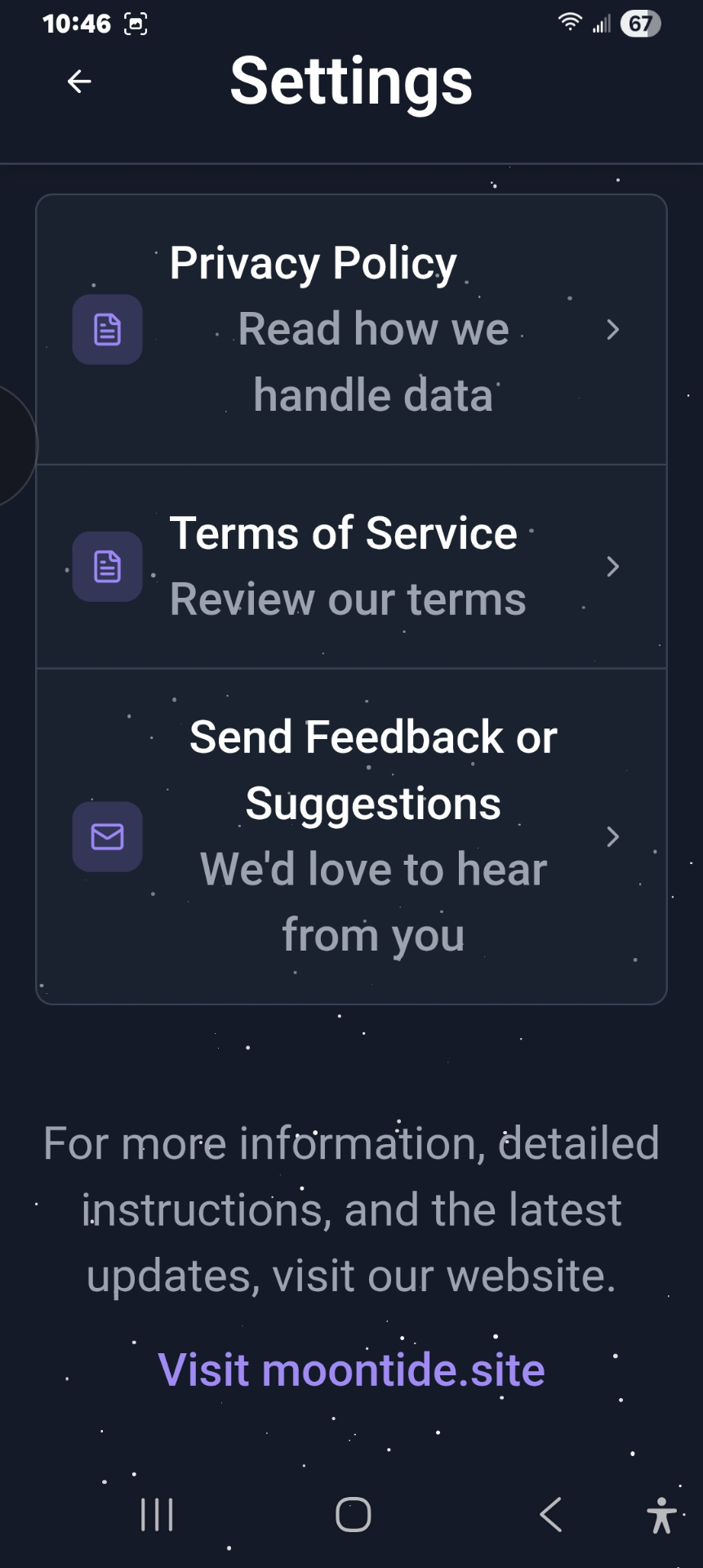Tap the system home button

(353, 1515)
